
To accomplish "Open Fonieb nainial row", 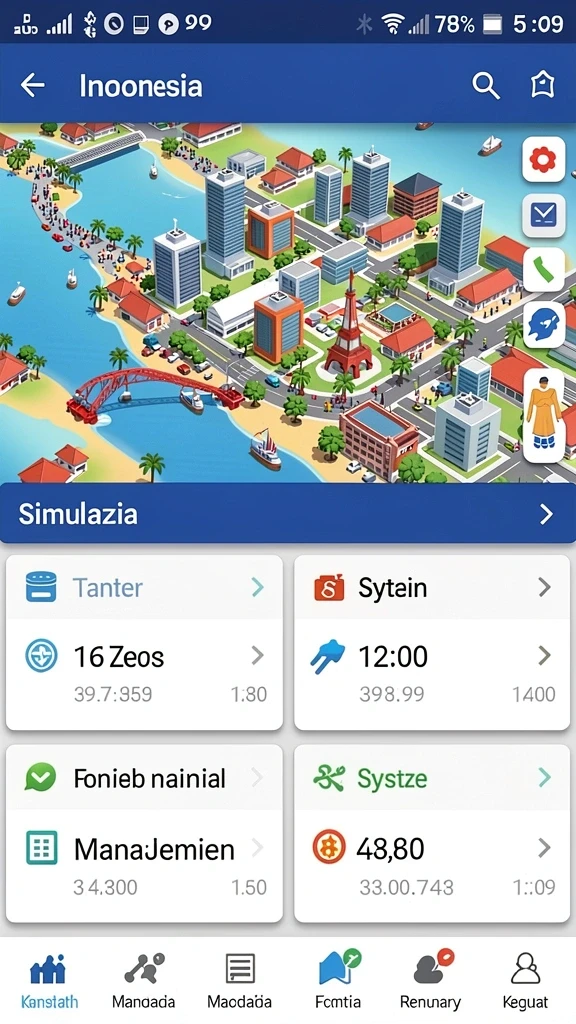I will [x=144, y=778].
